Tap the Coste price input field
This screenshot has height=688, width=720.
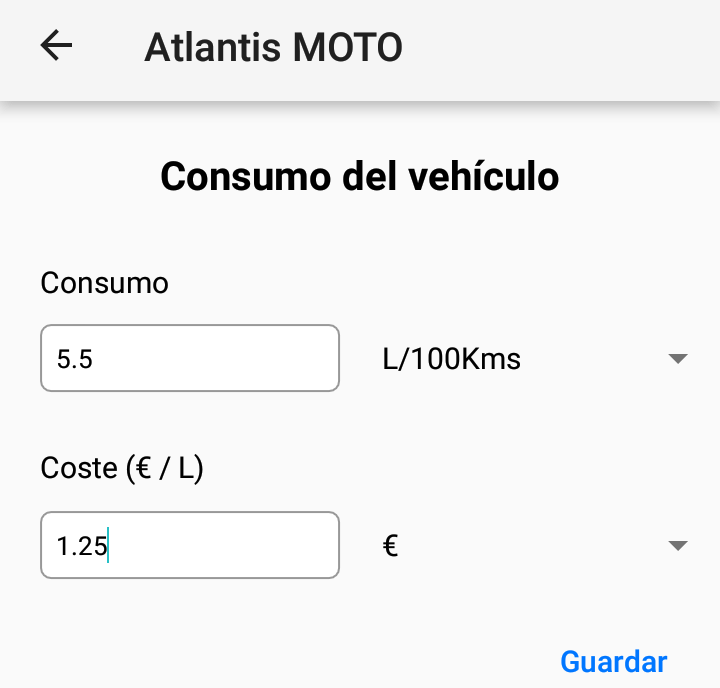pos(190,545)
